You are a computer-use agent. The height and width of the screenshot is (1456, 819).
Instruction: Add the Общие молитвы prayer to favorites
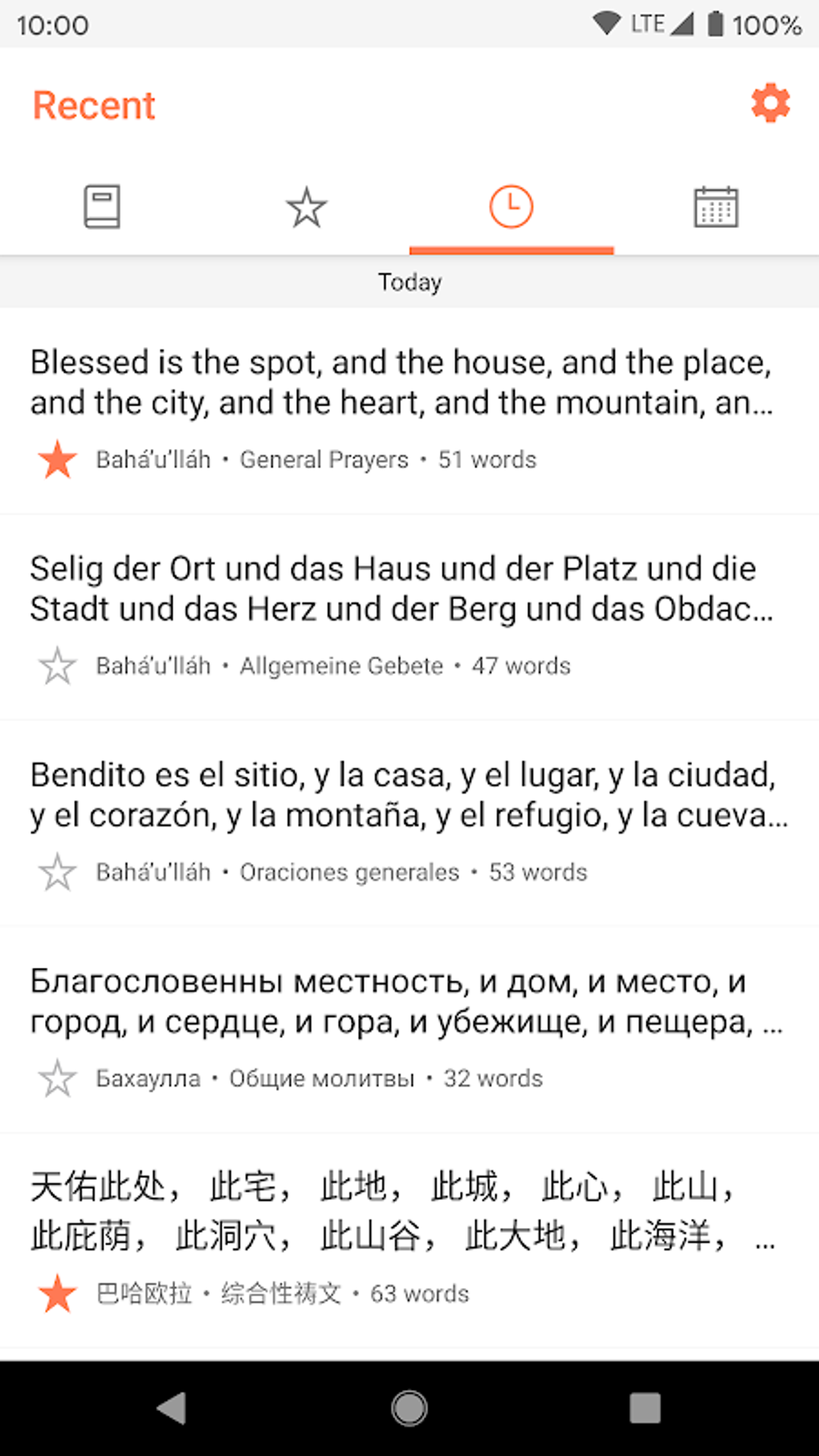[58, 1079]
